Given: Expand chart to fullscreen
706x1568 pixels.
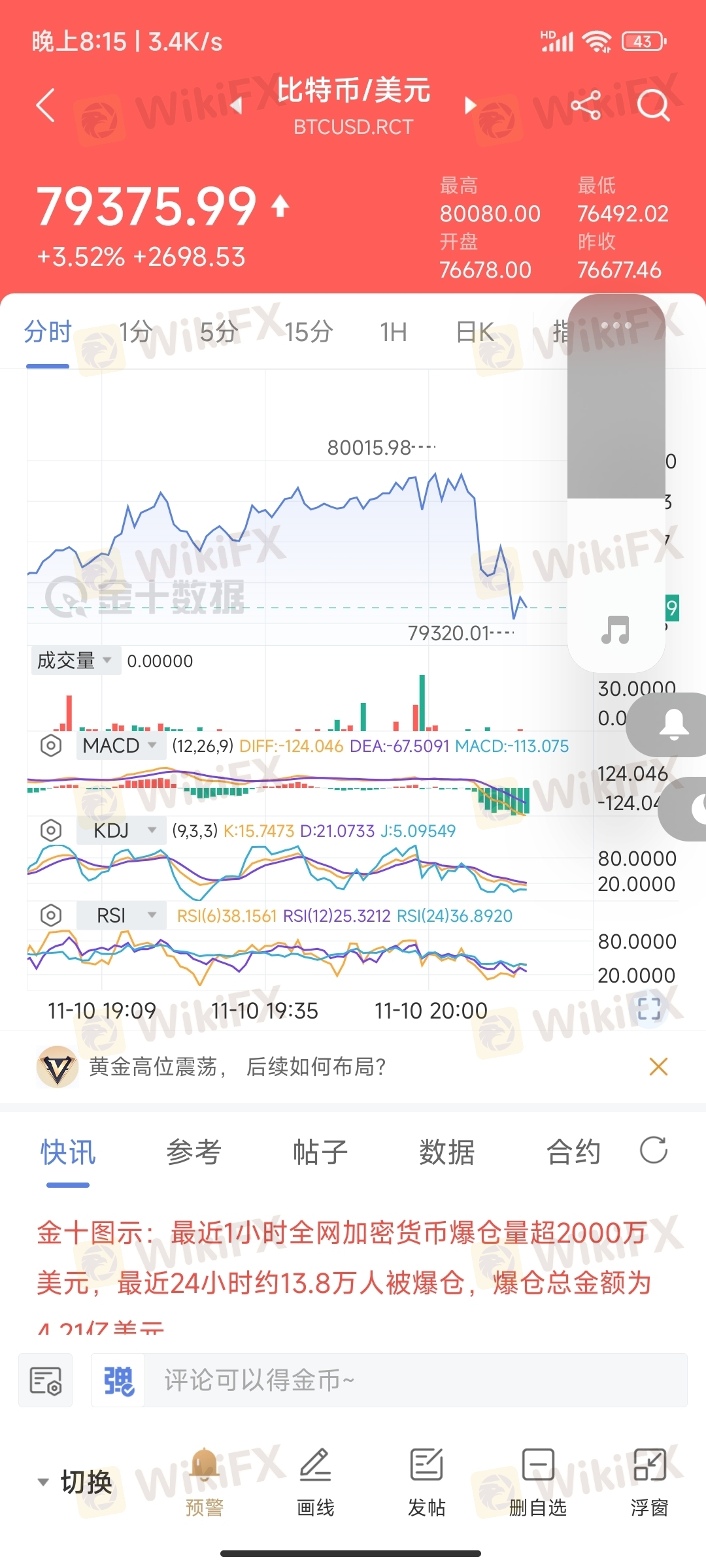Looking at the screenshot, I should (649, 1009).
